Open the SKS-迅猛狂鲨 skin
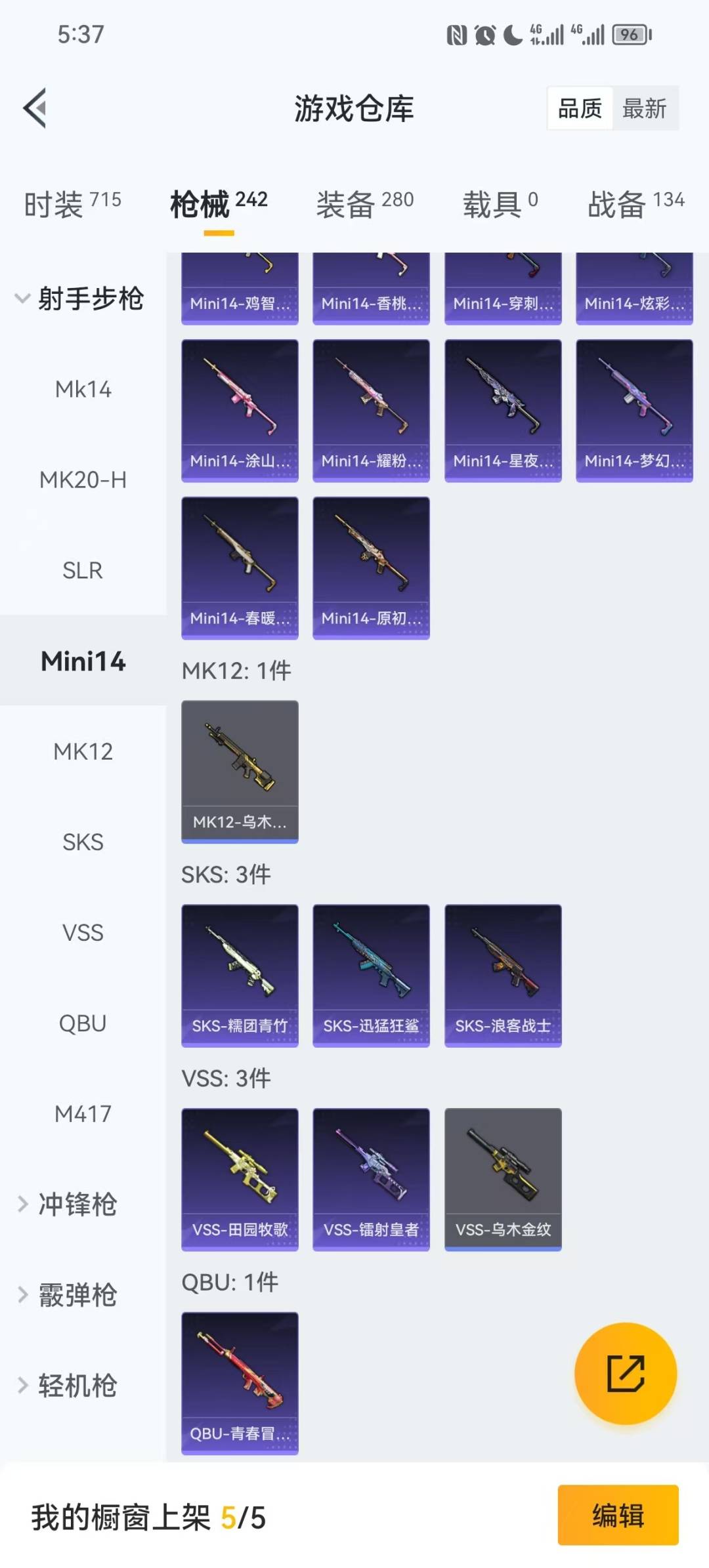The width and height of the screenshot is (709, 1568). 371,975
